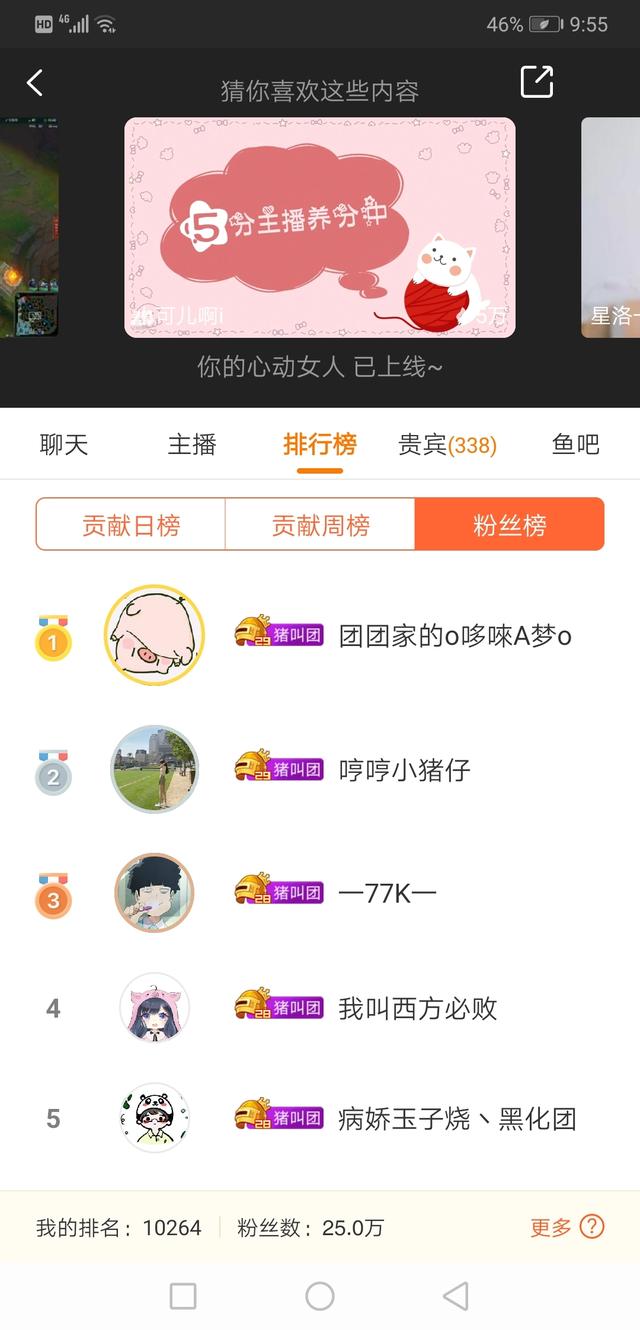640x1330 pixels.
Task: Switch to the 鱼吧 tab
Action: click(576, 444)
